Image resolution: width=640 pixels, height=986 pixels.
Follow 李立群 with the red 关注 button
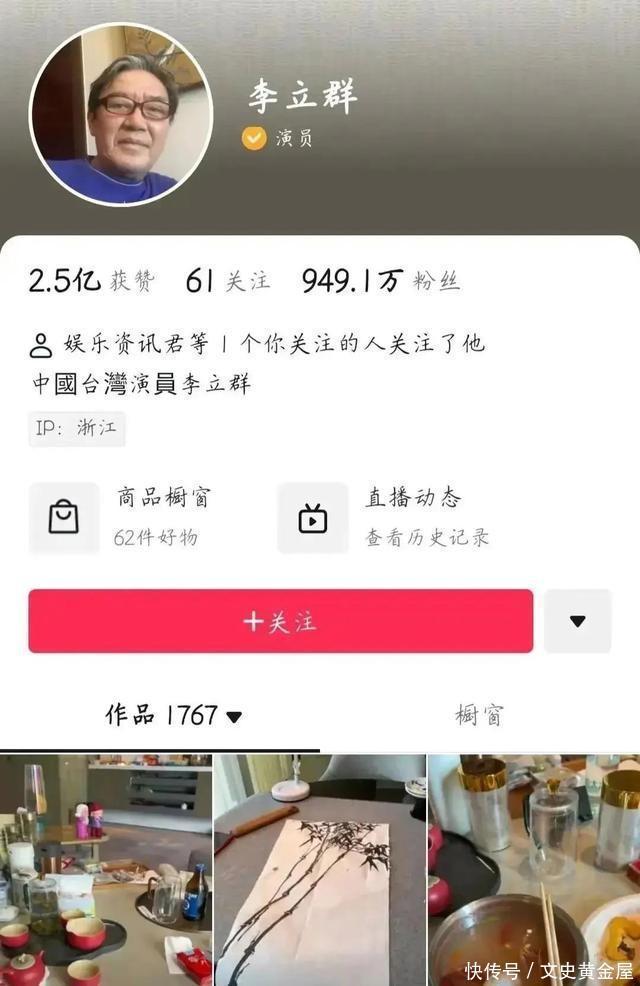pyautogui.click(x=280, y=621)
